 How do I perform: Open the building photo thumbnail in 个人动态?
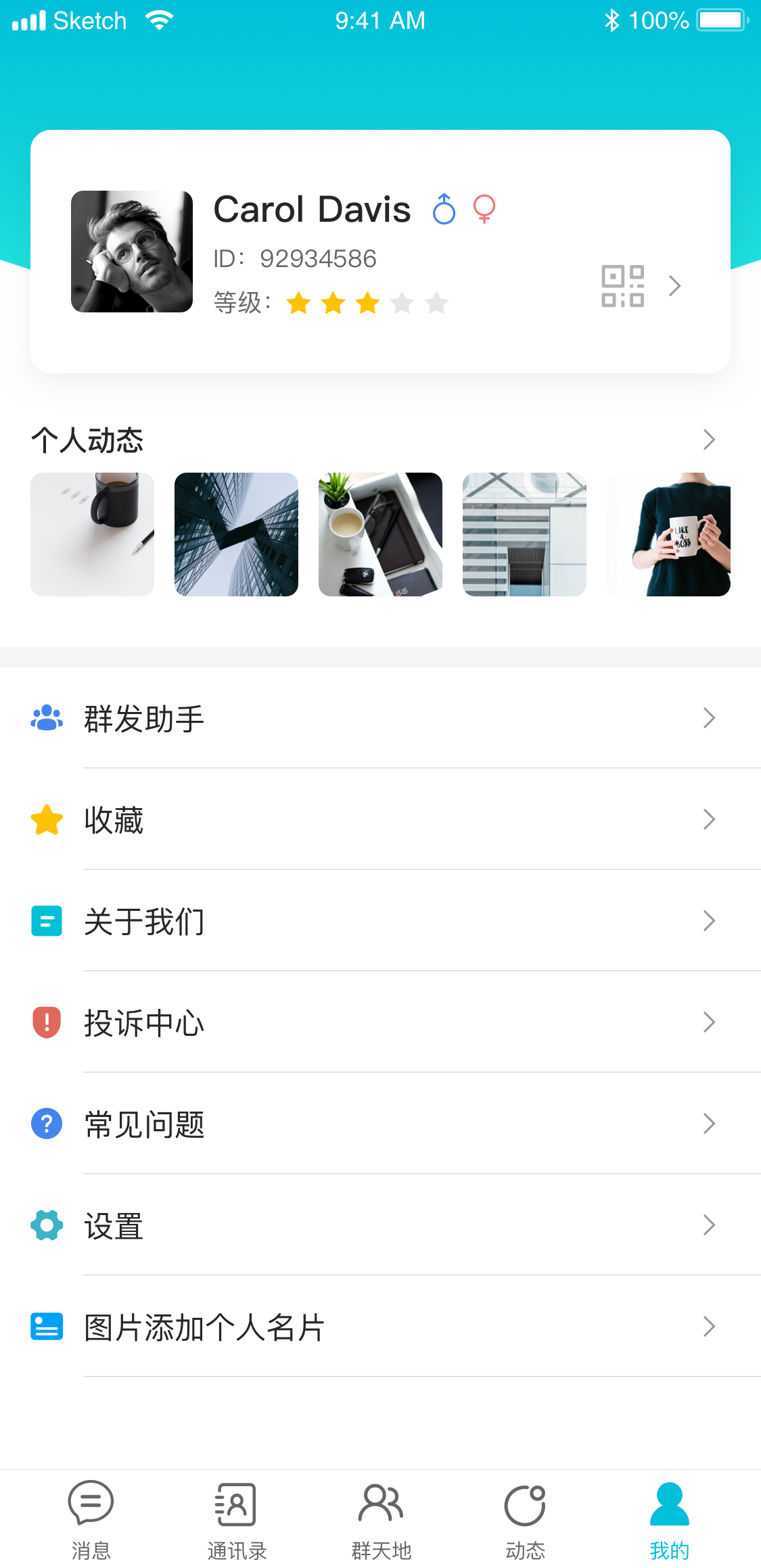click(x=236, y=533)
